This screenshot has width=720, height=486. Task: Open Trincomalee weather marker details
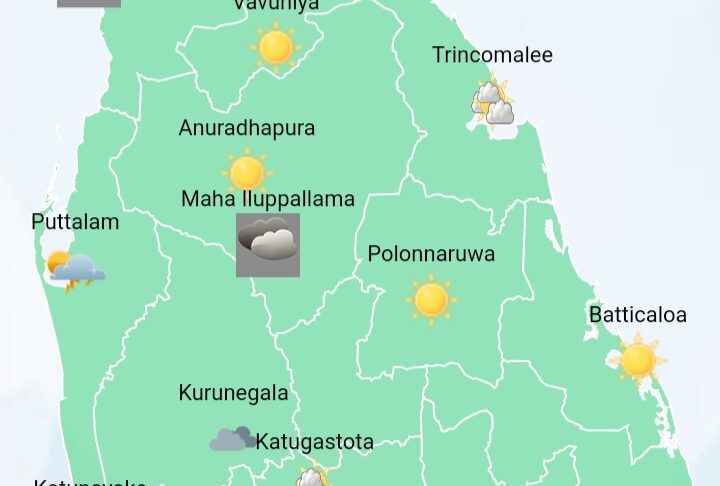click(x=492, y=104)
